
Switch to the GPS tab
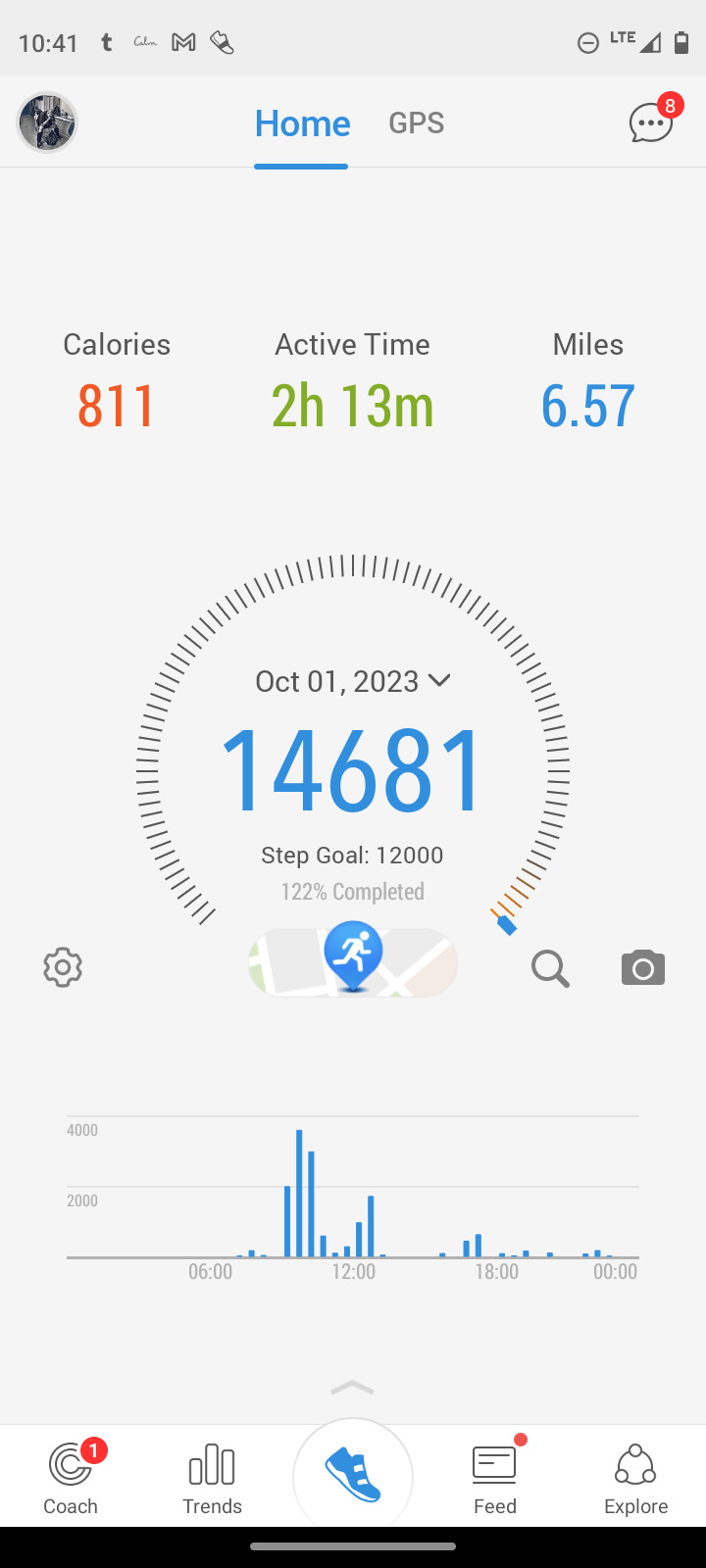point(416,123)
